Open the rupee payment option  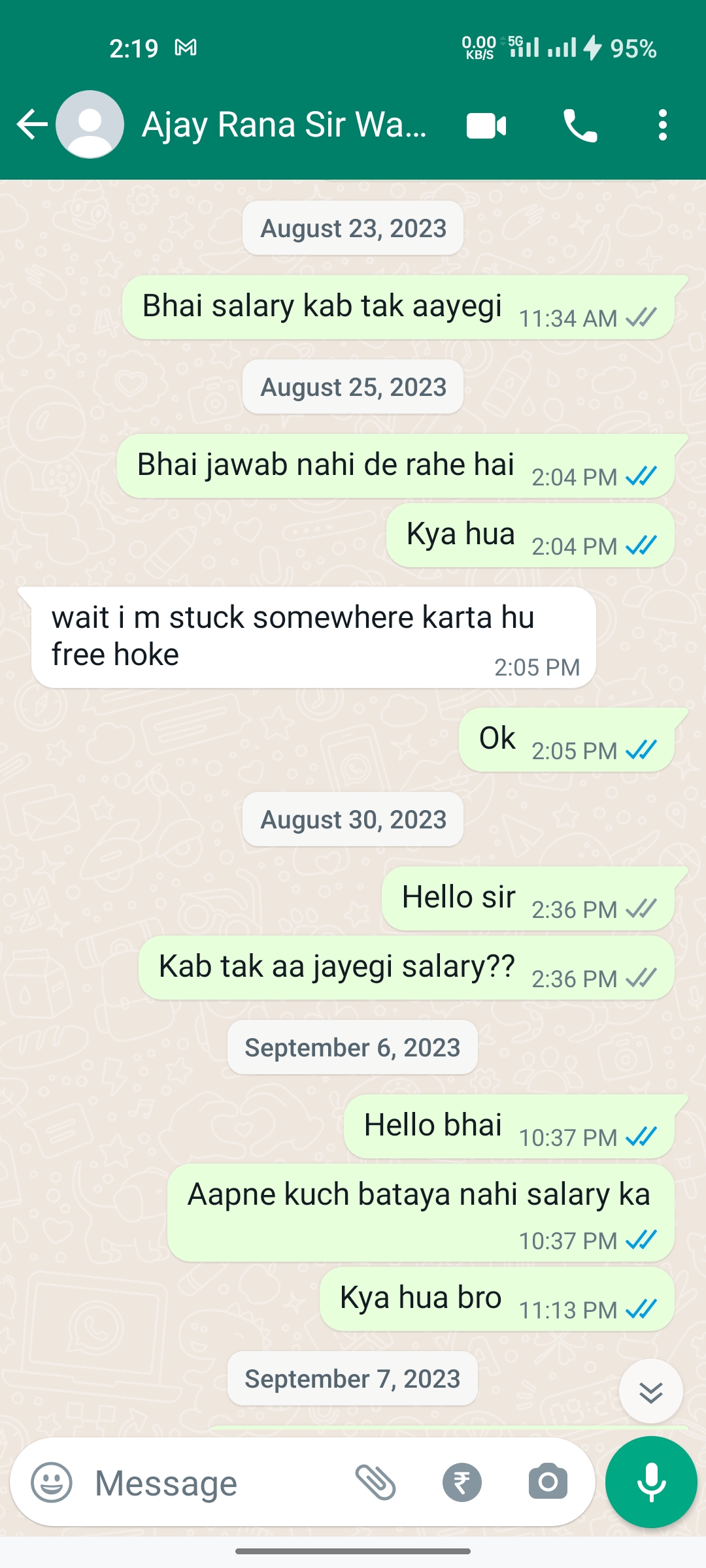point(462,1482)
